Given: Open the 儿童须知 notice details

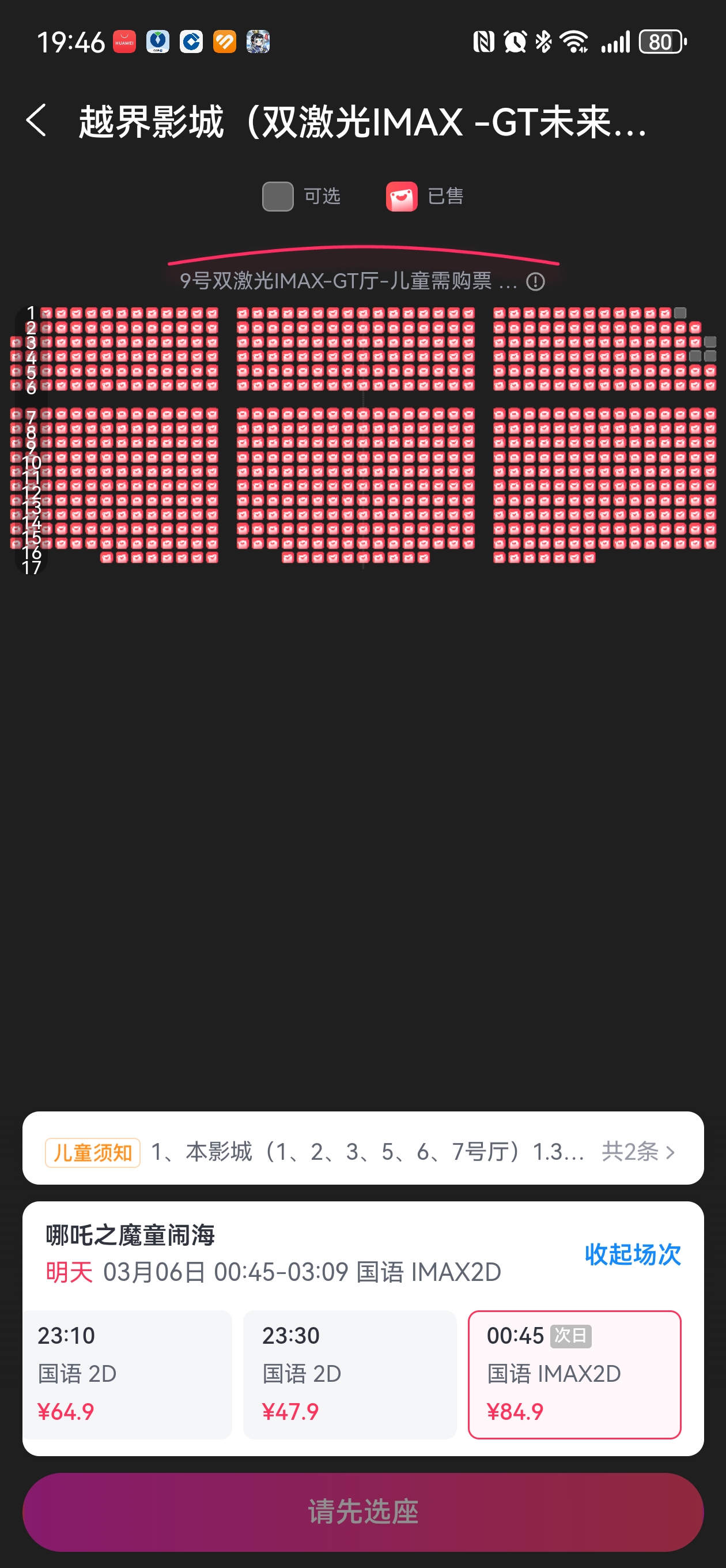Looking at the screenshot, I should point(362,1152).
